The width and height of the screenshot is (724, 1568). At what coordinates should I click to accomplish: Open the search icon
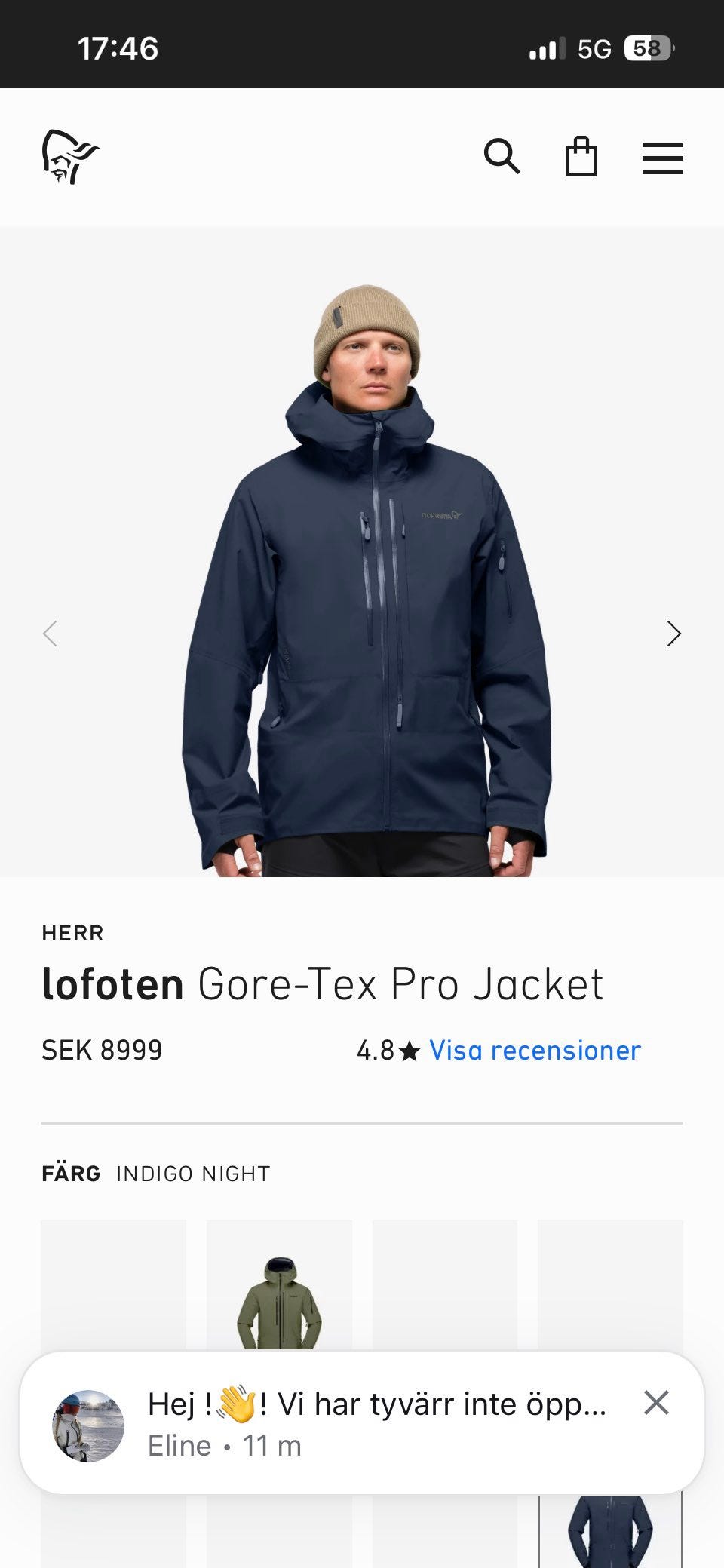coord(502,157)
